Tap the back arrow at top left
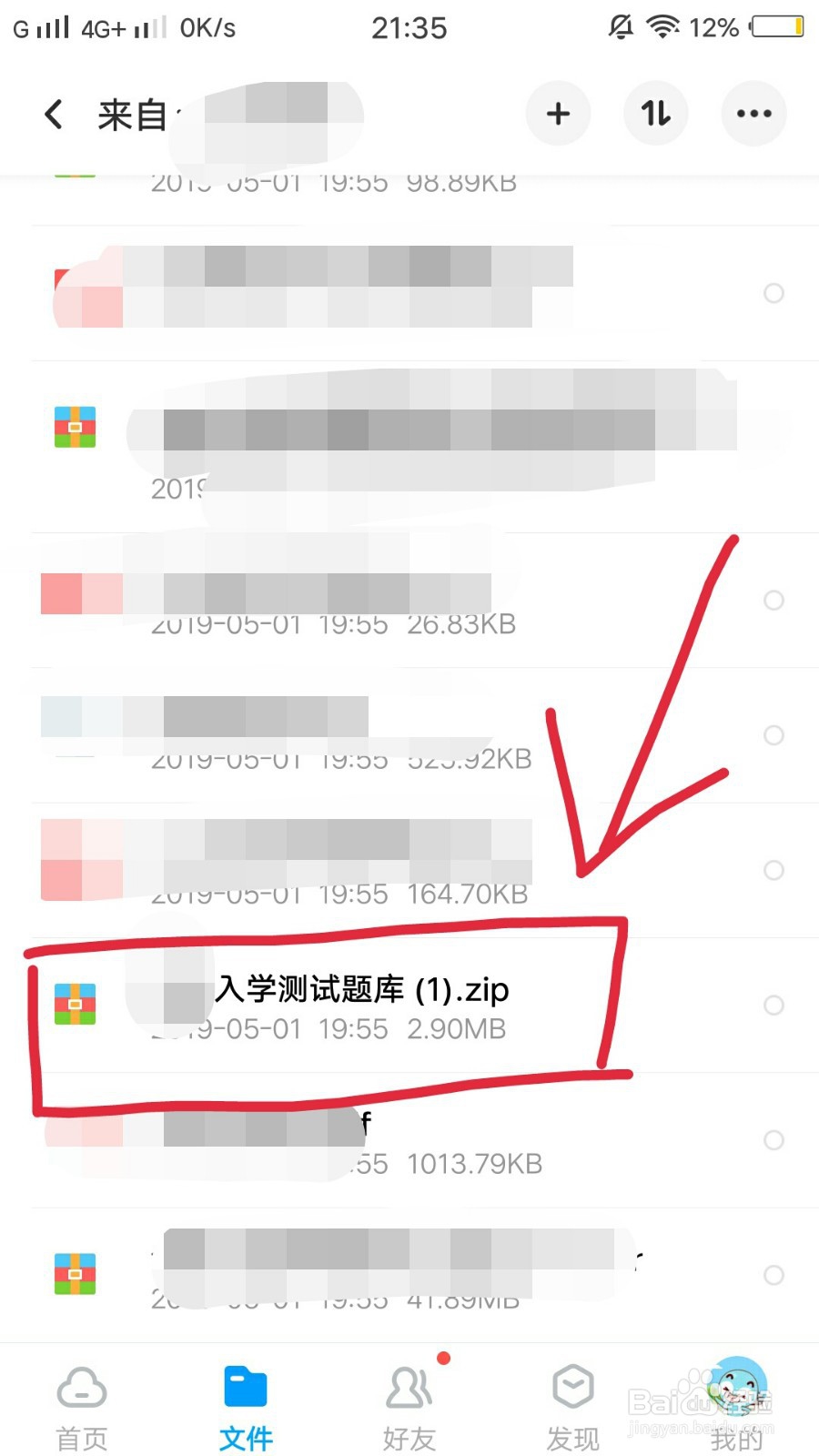 (x=55, y=114)
